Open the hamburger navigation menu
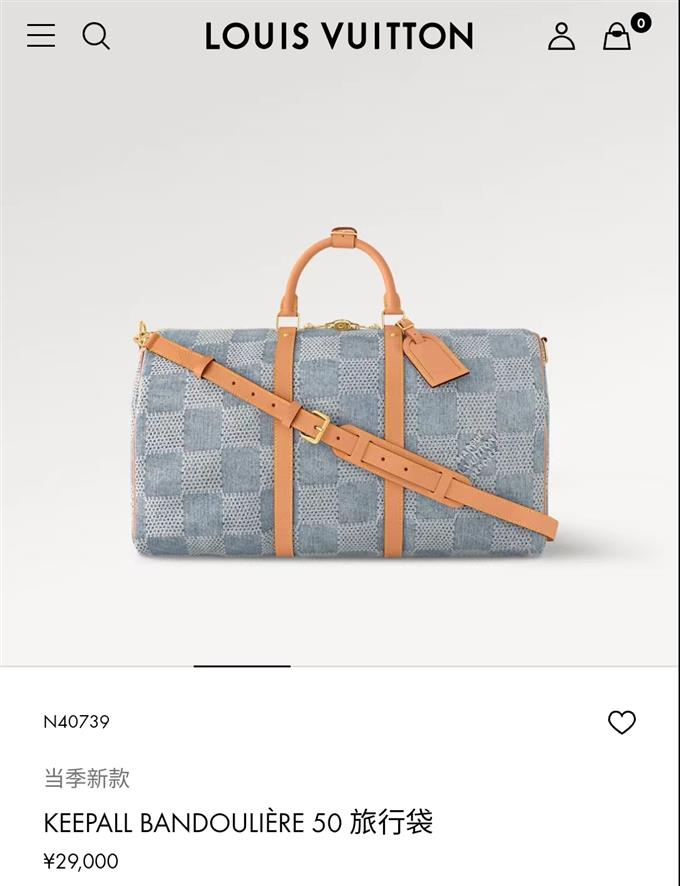 tap(41, 36)
